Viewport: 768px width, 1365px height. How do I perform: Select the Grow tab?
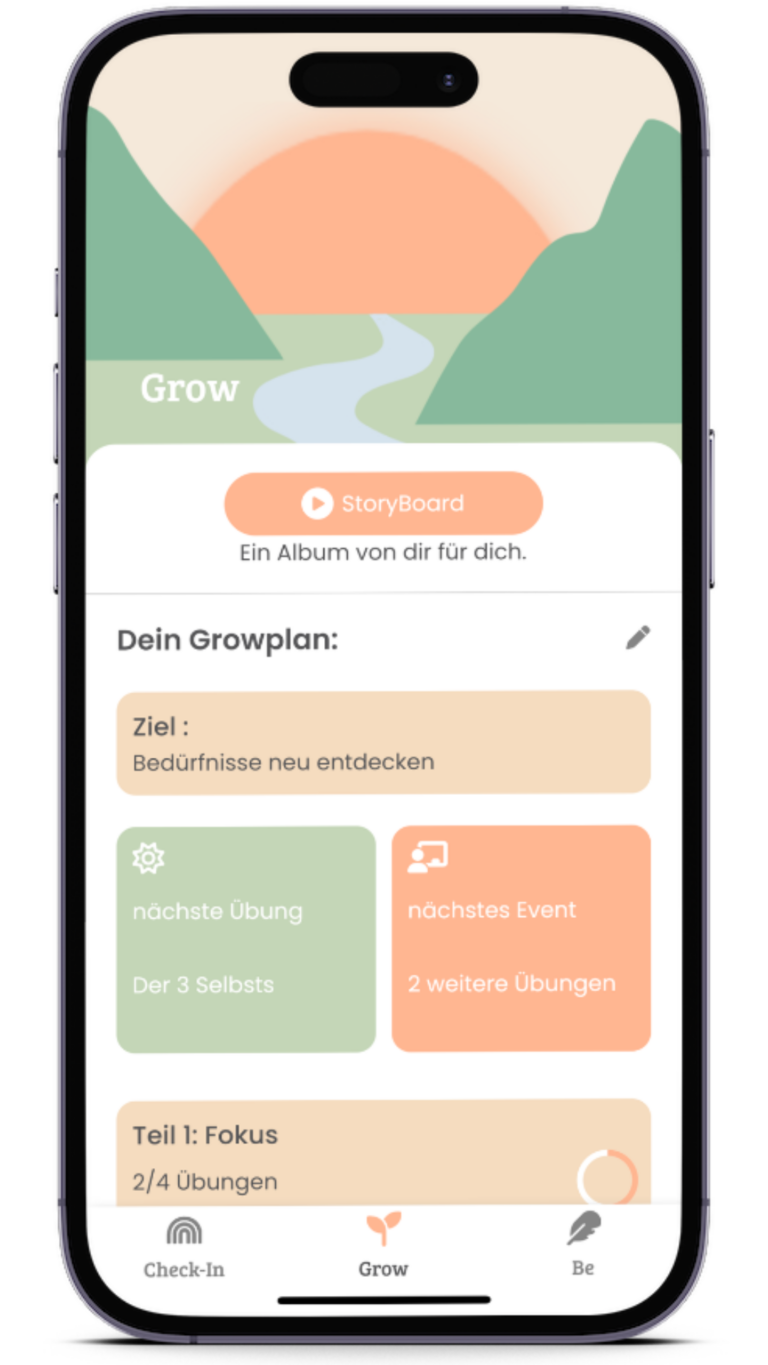(x=383, y=1246)
